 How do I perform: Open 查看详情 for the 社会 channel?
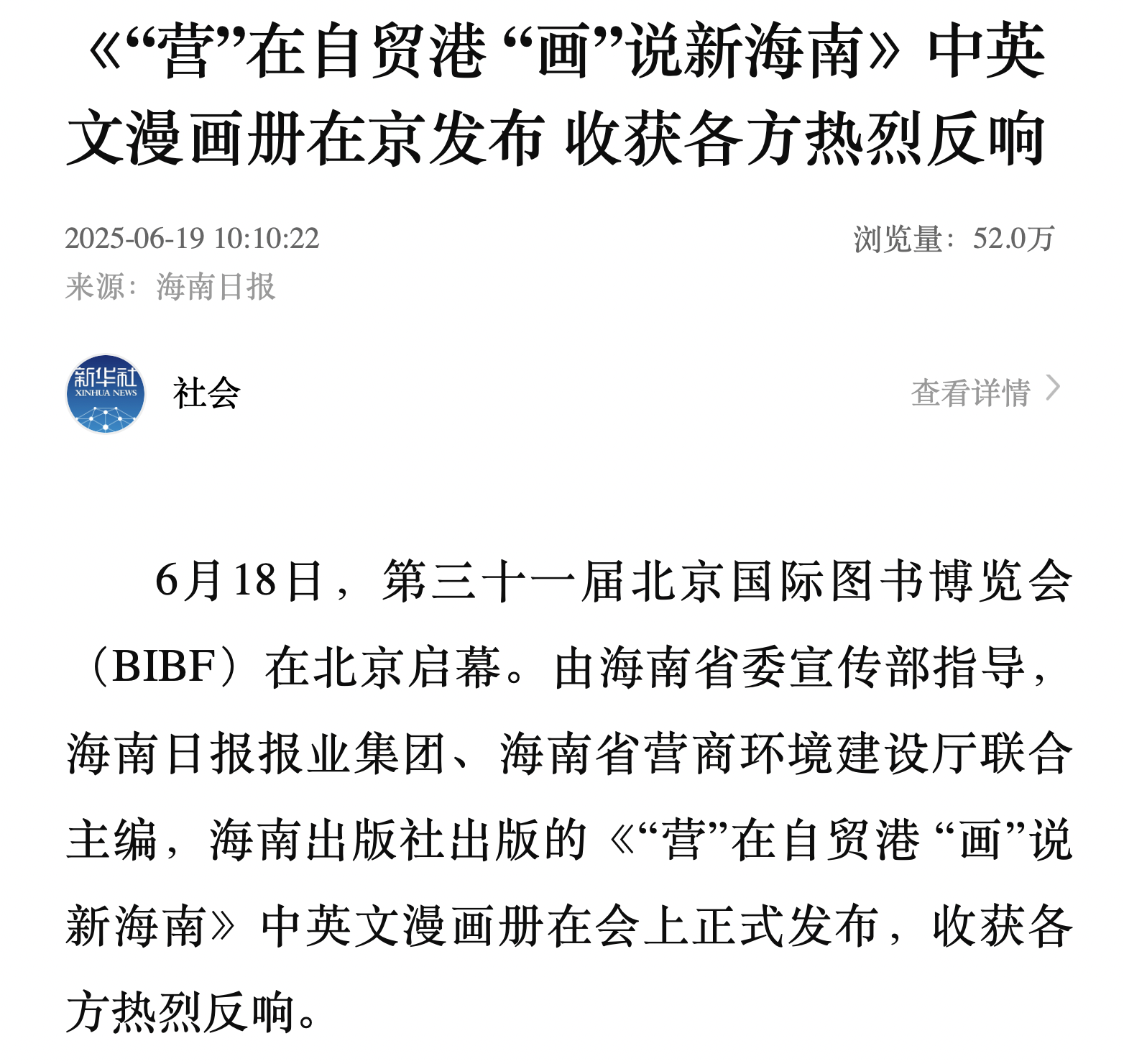[984, 392]
